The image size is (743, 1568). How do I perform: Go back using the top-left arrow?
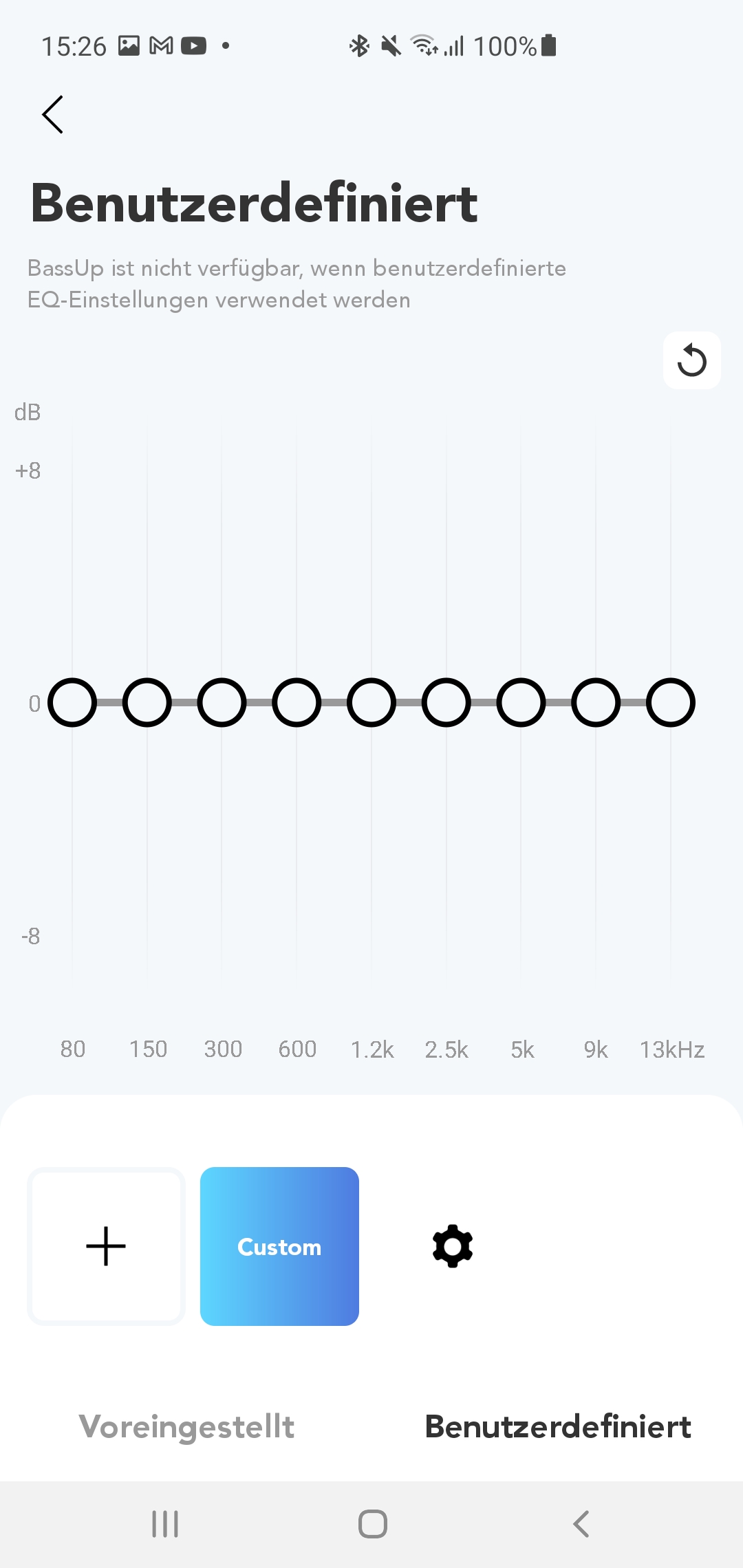click(x=53, y=114)
